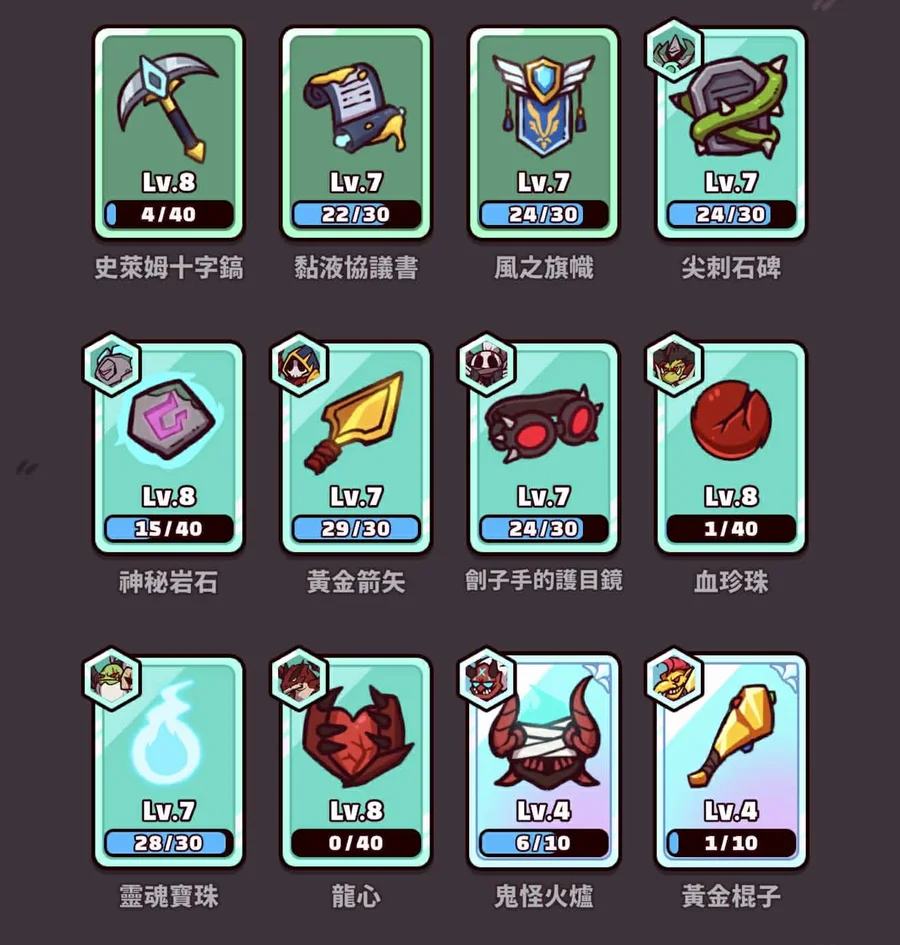Open the 史萊姆十字鎬 item card
The width and height of the screenshot is (900, 945).
point(168,130)
